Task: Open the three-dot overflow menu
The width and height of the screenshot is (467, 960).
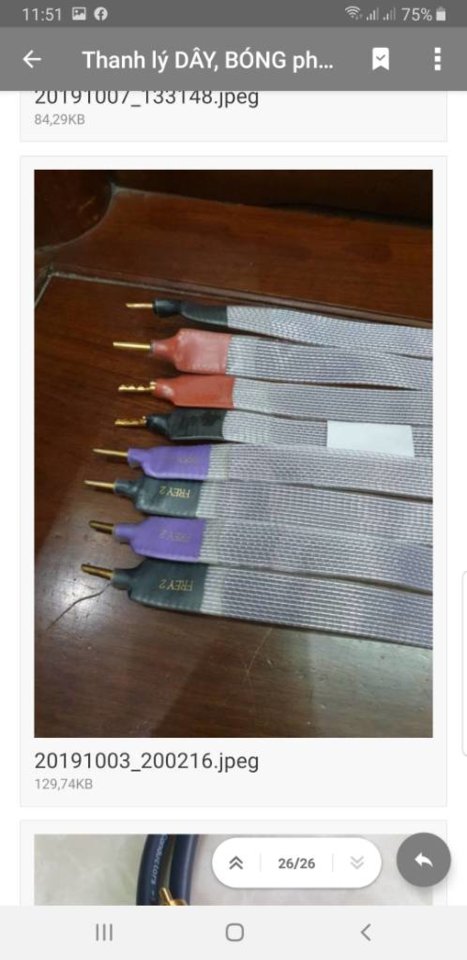Action: (x=437, y=59)
